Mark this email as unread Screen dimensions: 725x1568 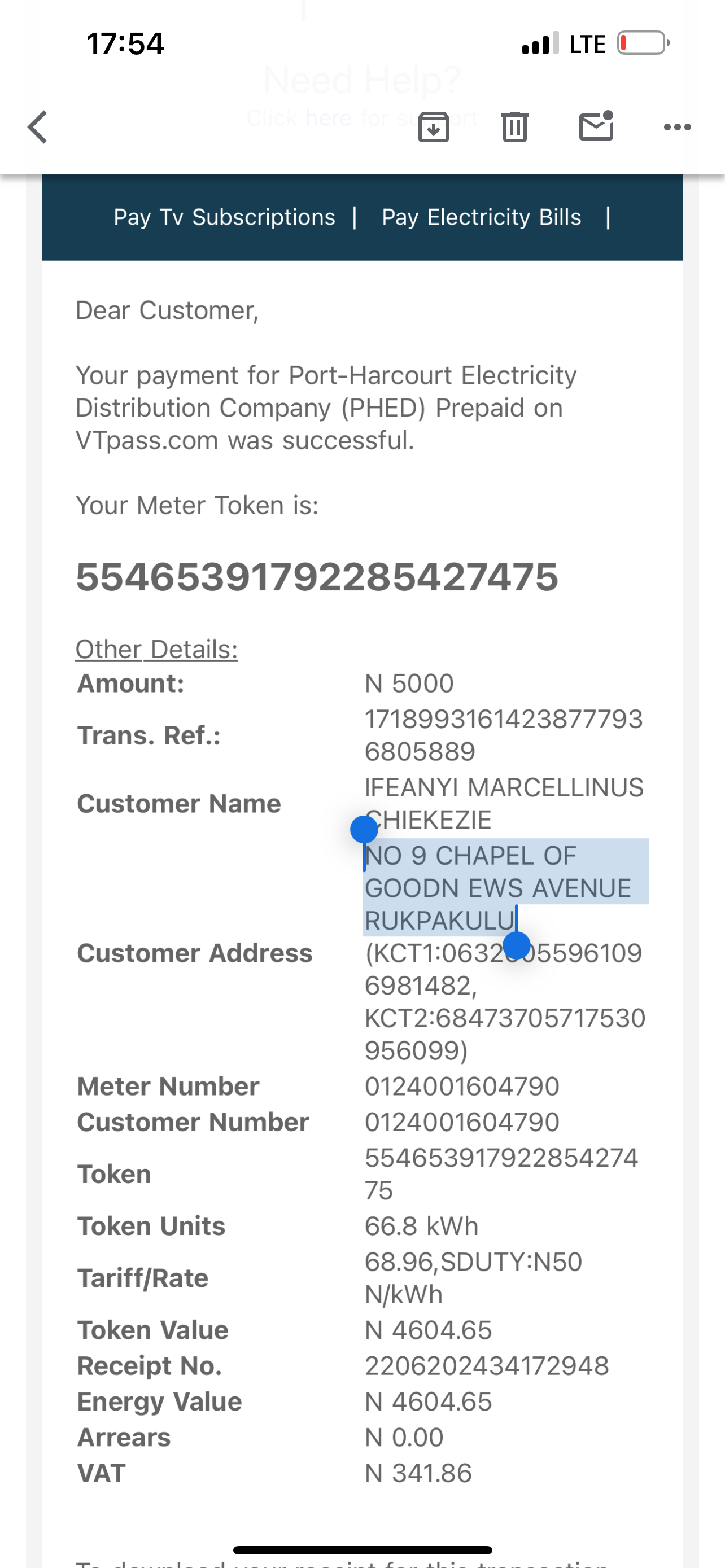point(596,126)
